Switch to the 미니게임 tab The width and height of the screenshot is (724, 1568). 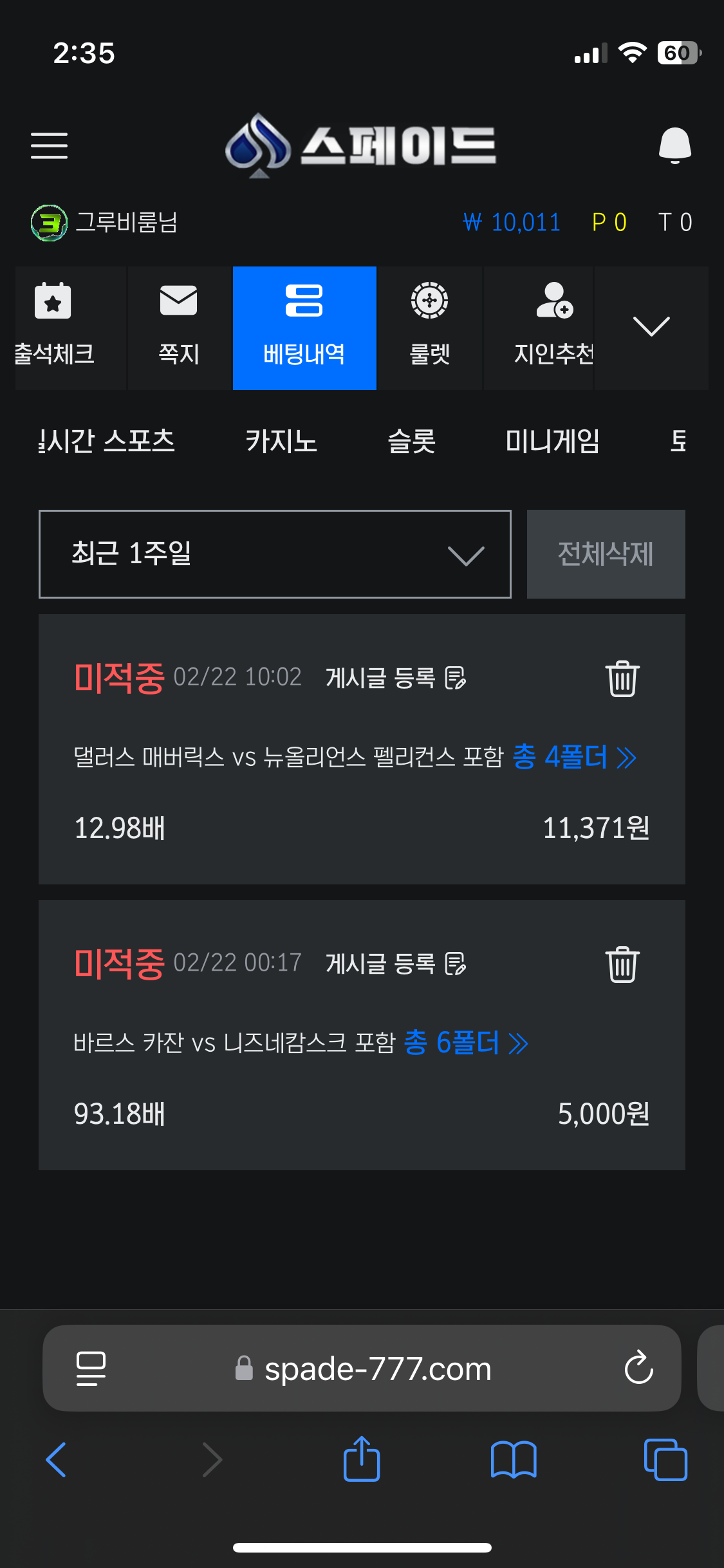point(553,442)
